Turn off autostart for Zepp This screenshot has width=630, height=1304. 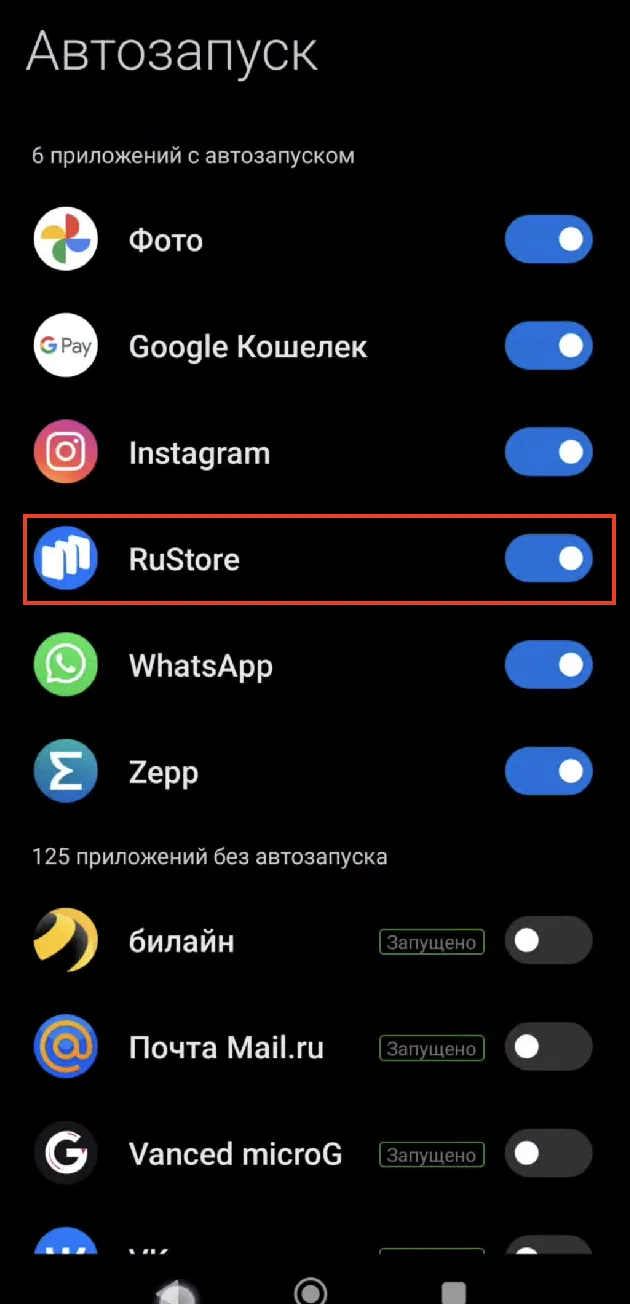tap(548, 772)
